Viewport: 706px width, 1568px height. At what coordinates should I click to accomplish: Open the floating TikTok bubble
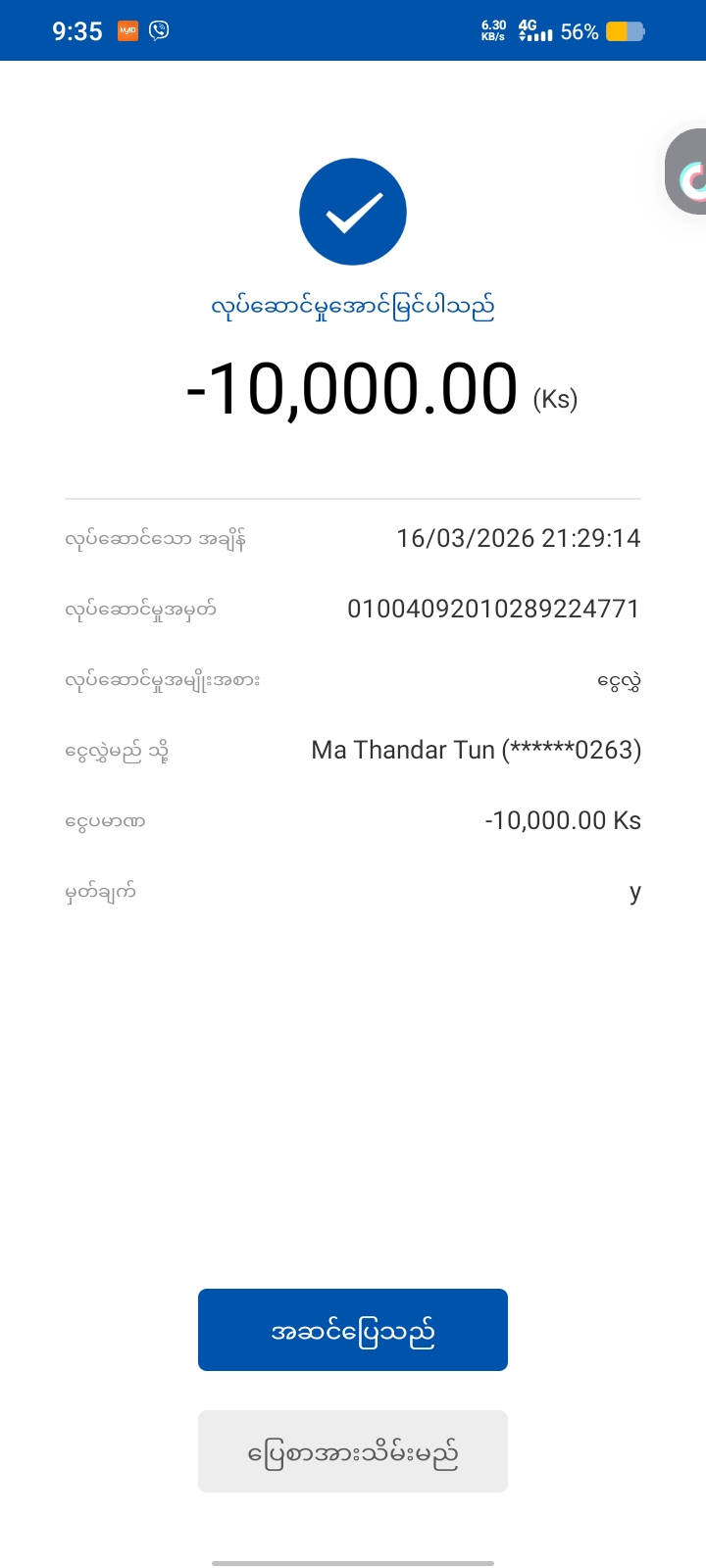point(688,173)
